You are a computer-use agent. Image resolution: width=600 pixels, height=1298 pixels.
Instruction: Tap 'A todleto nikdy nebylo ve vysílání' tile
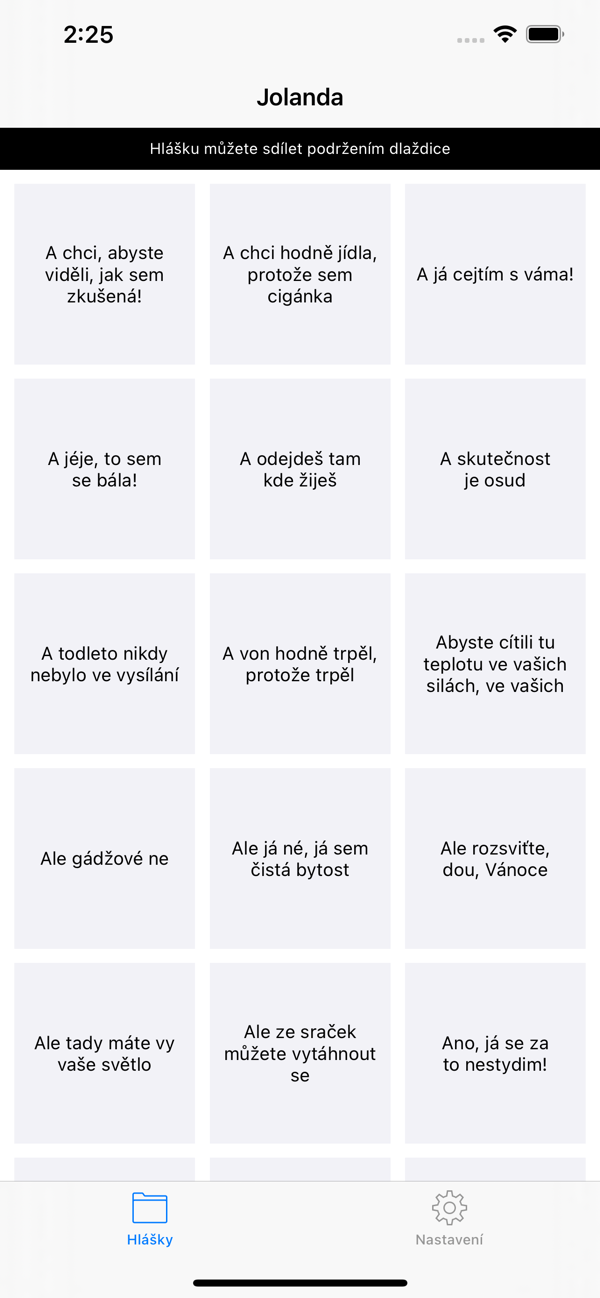point(105,664)
